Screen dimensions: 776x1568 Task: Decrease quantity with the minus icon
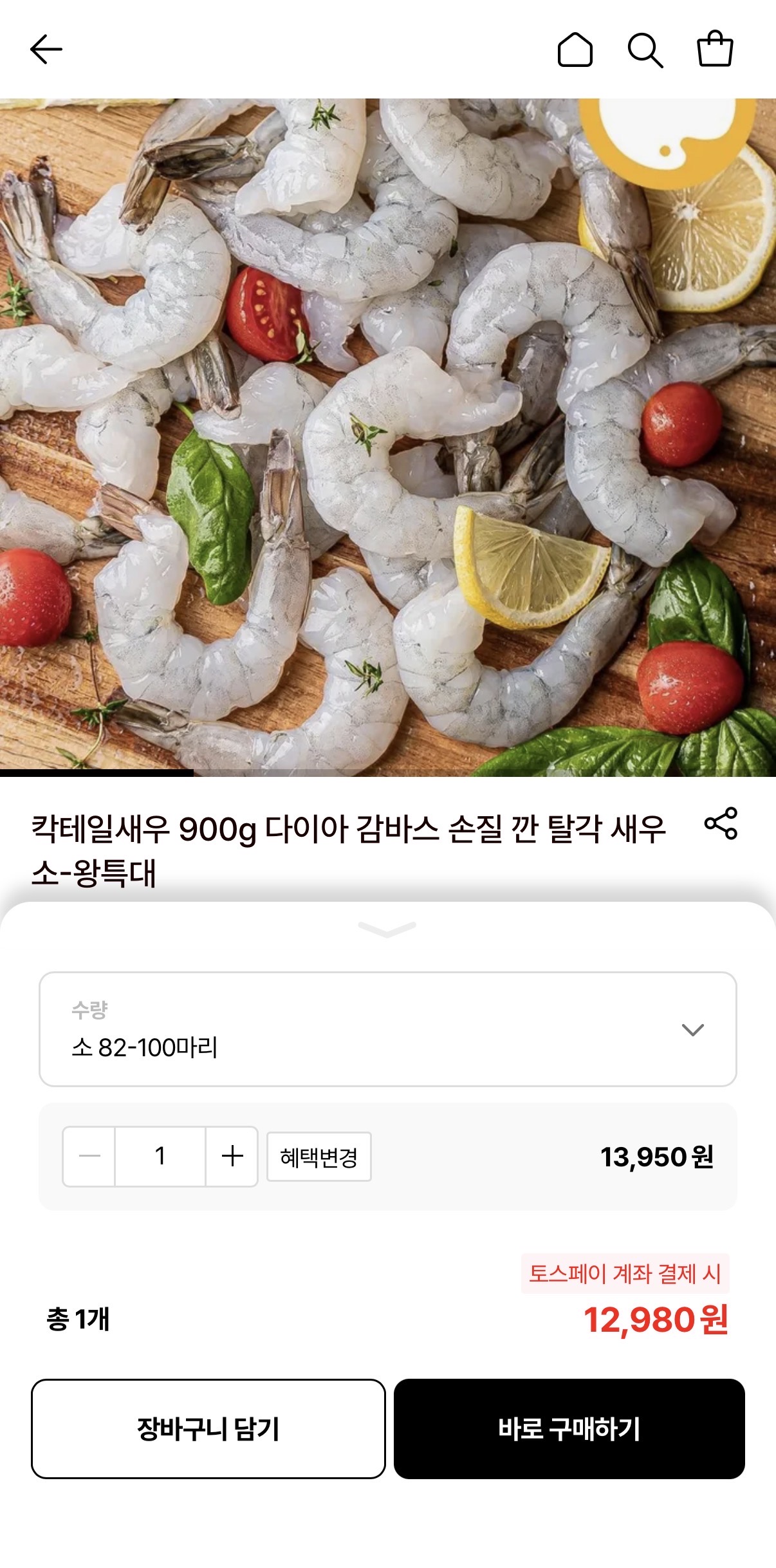pos(89,1155)
